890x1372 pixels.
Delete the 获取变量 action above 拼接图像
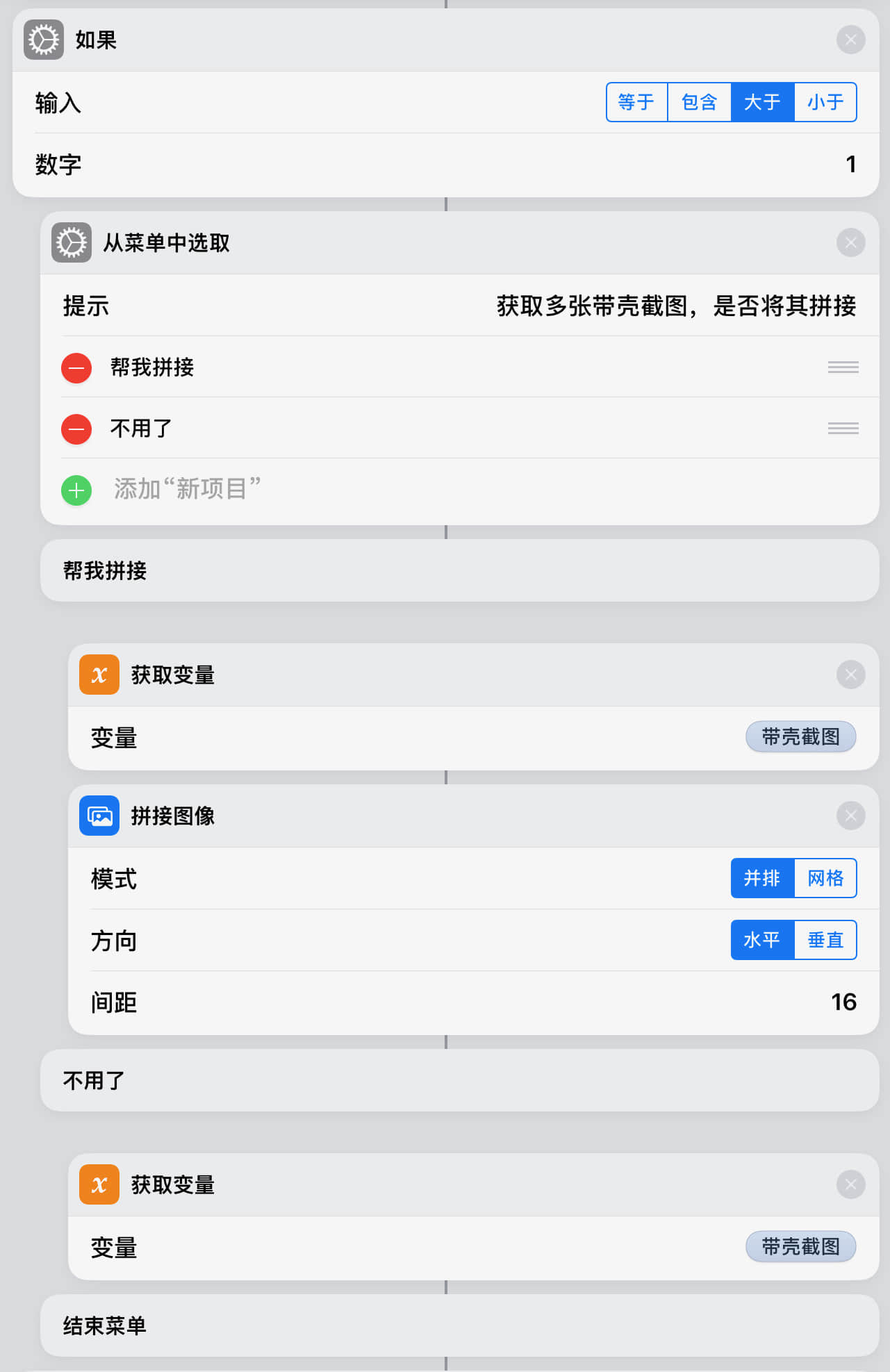(850, 675)
